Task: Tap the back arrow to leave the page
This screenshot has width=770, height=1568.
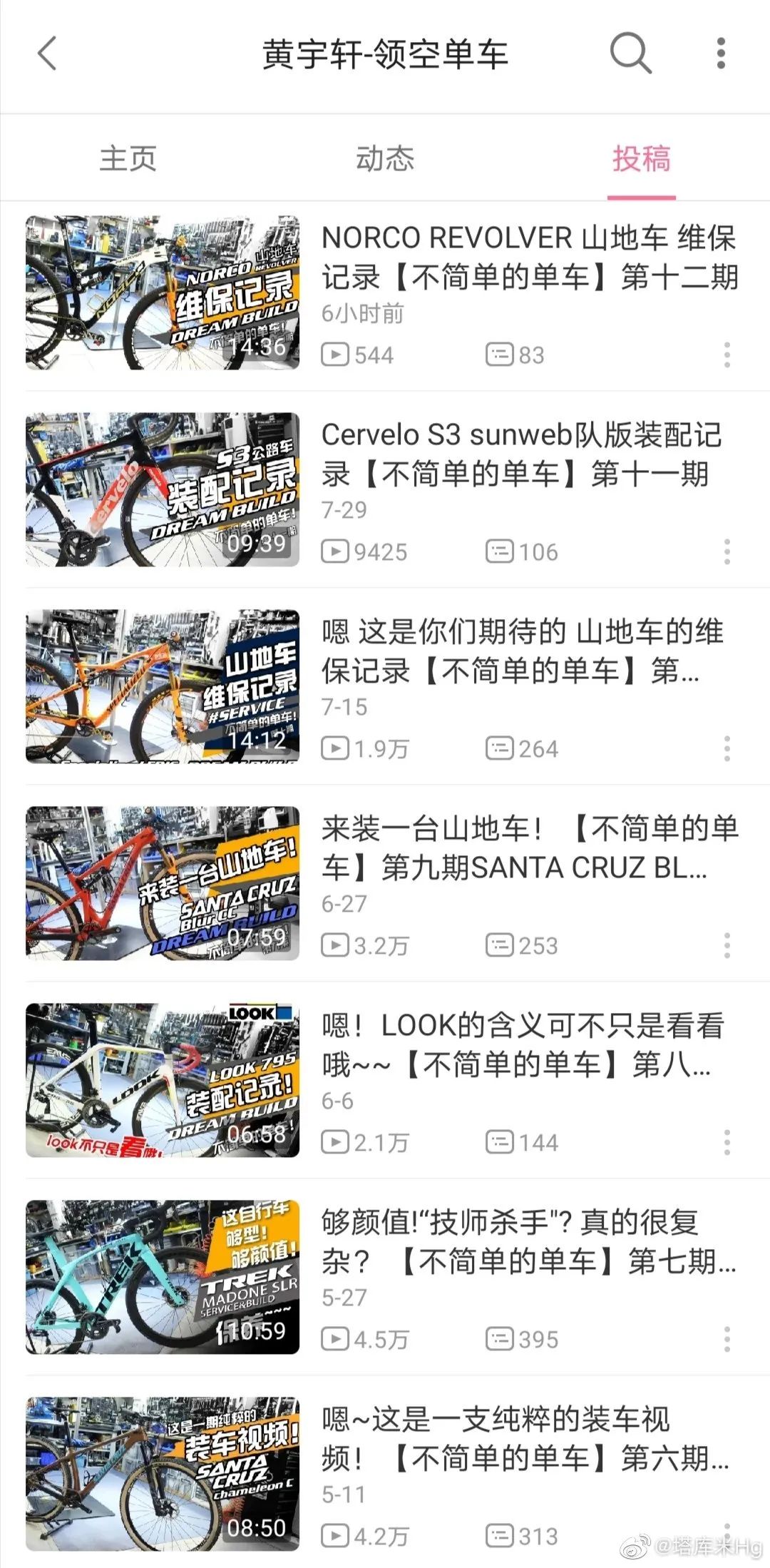Action: (x=47, y=54)
